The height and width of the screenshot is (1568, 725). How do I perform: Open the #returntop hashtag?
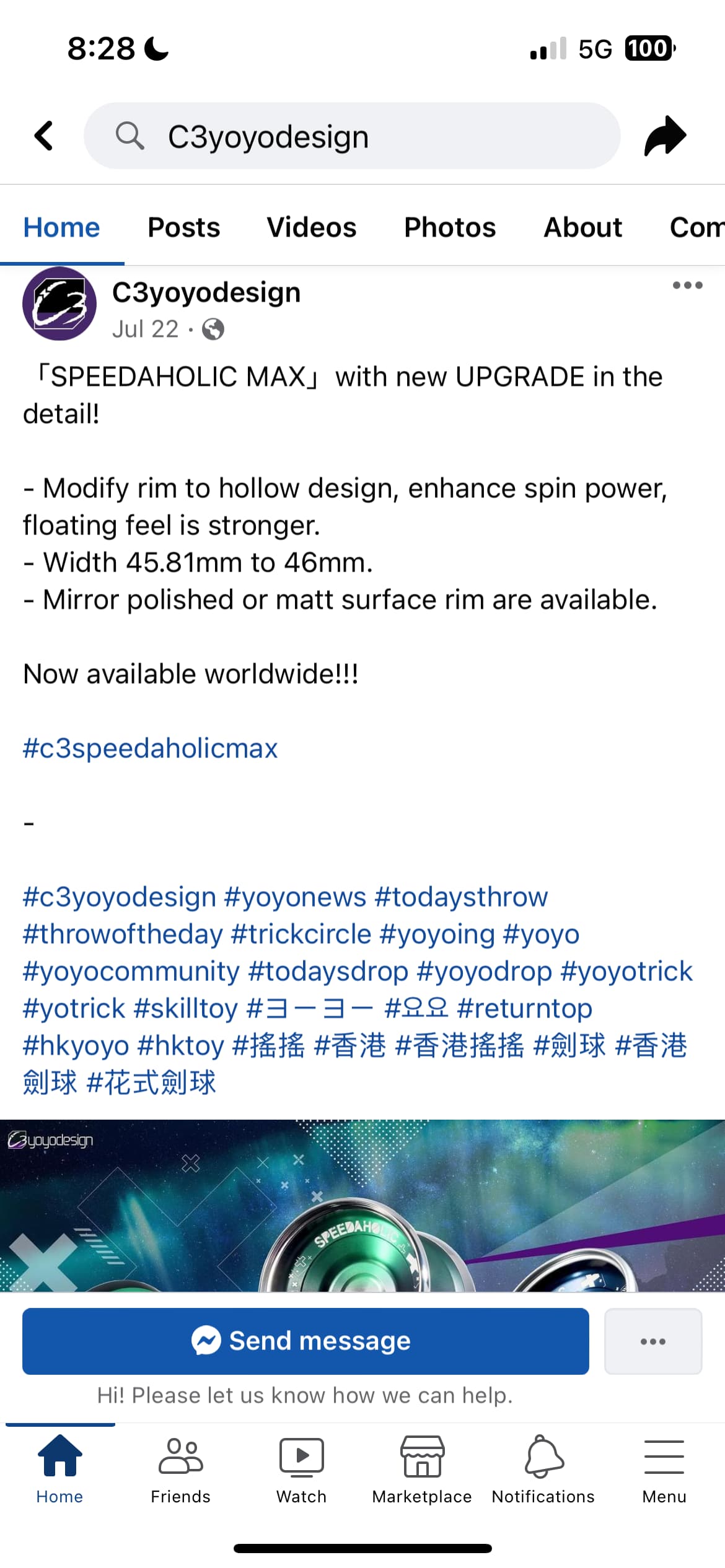coord(524,1008)
